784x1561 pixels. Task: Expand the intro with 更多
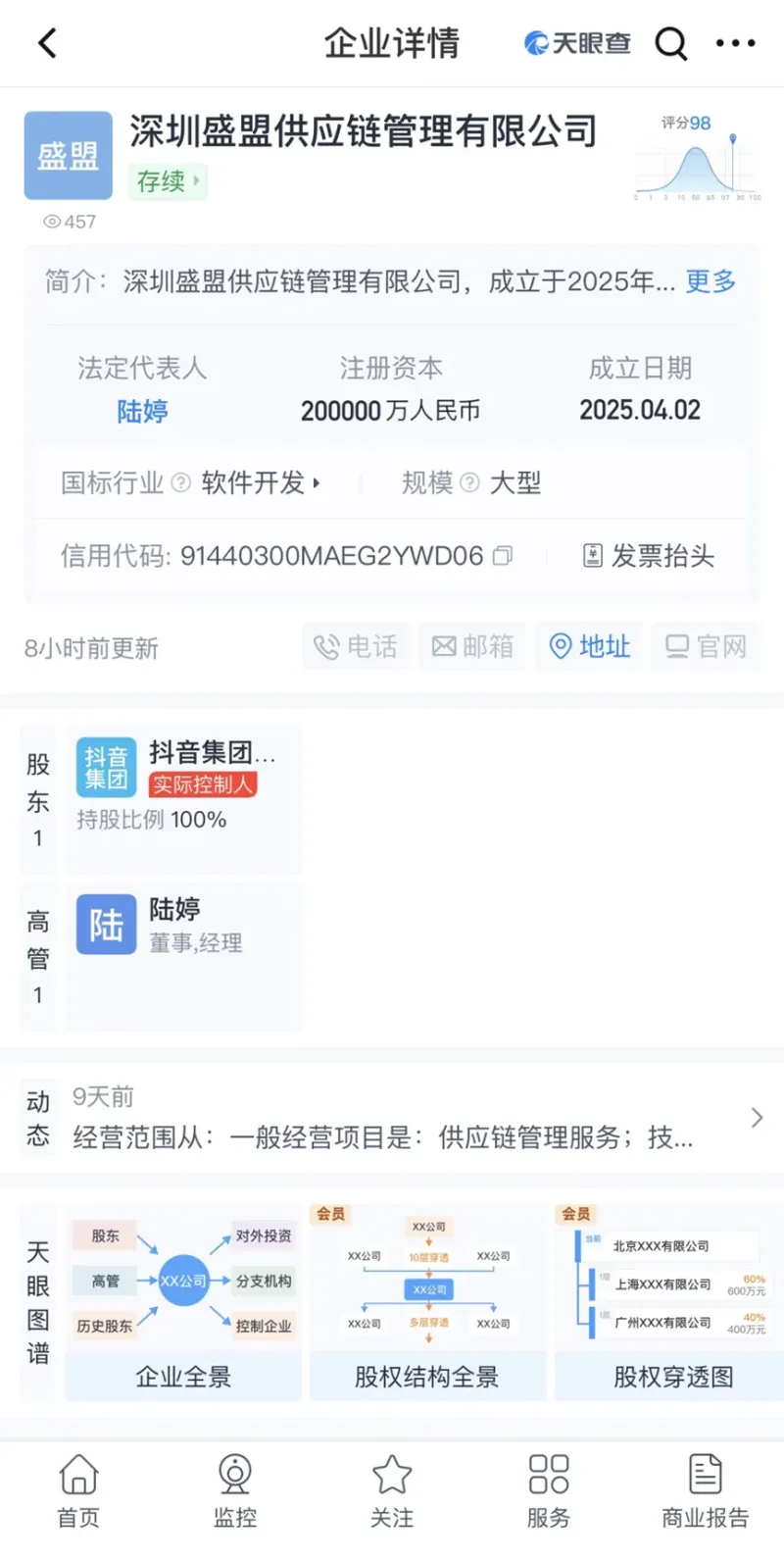pos(710,282)
